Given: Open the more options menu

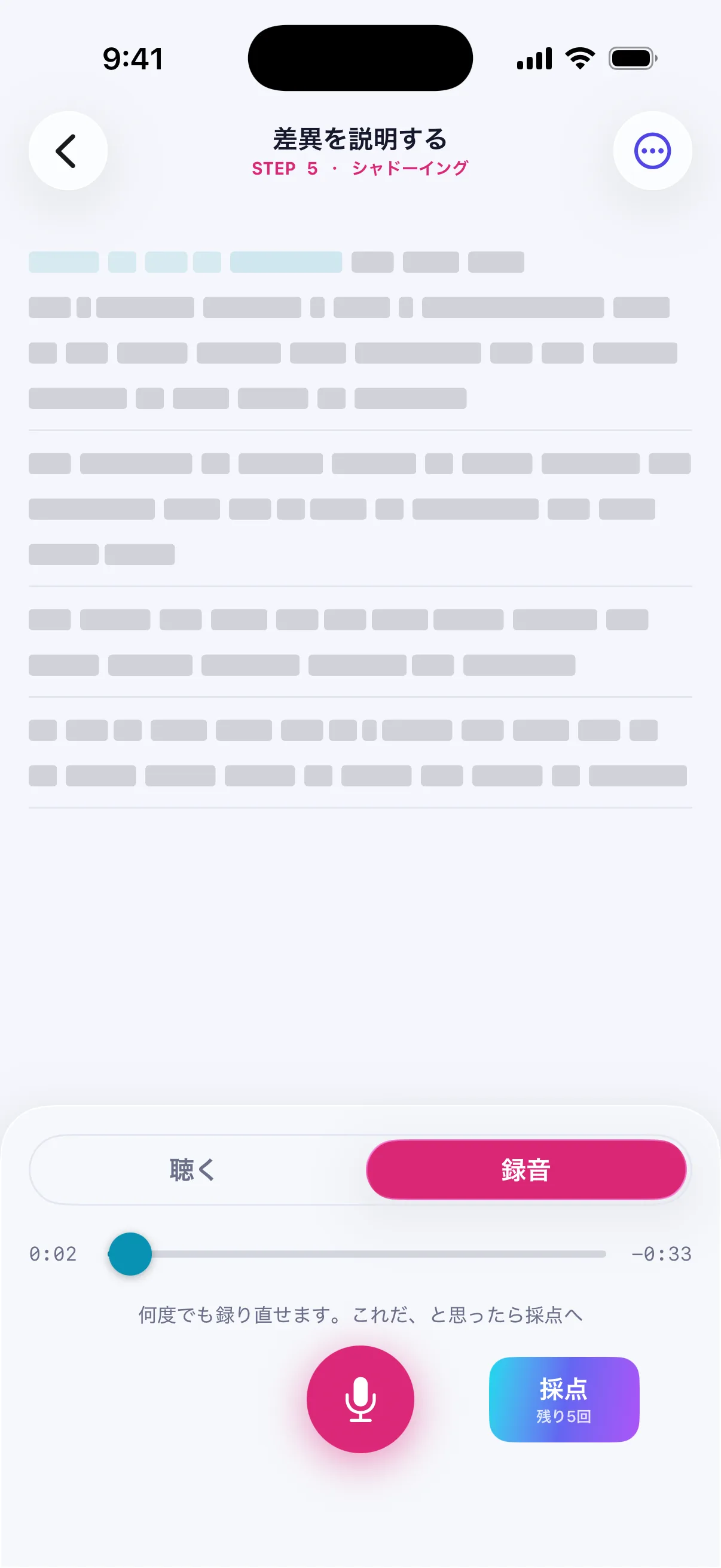Looking at the screenshot, I should tap(652, 151).
